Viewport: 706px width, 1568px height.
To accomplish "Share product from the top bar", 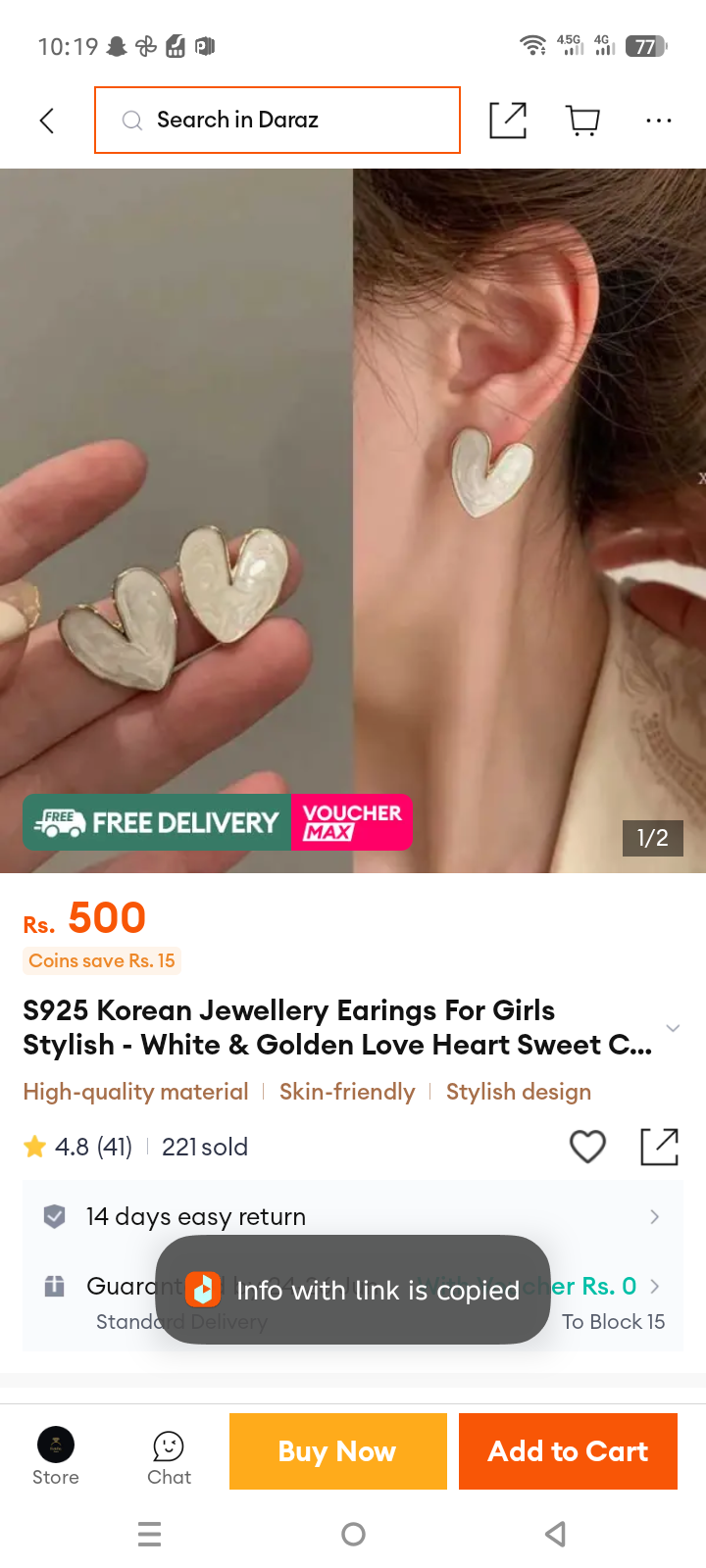I will click(x=508, y=120).
